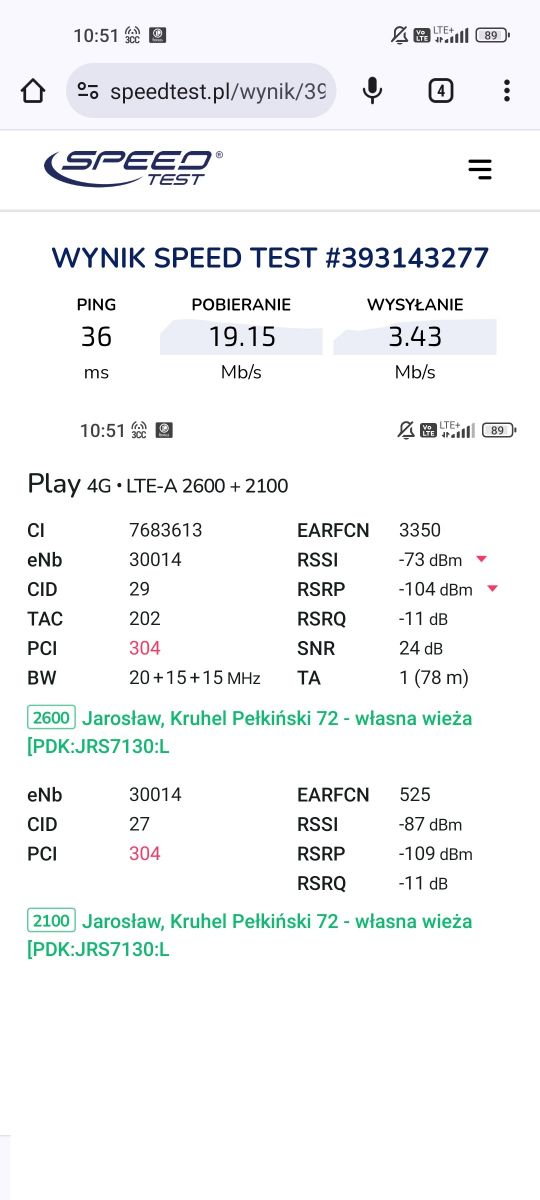This screenshot has width=540, height=1200.
Task: Open the tab switcher showing 4 tabs
Action: coord(441,91)
